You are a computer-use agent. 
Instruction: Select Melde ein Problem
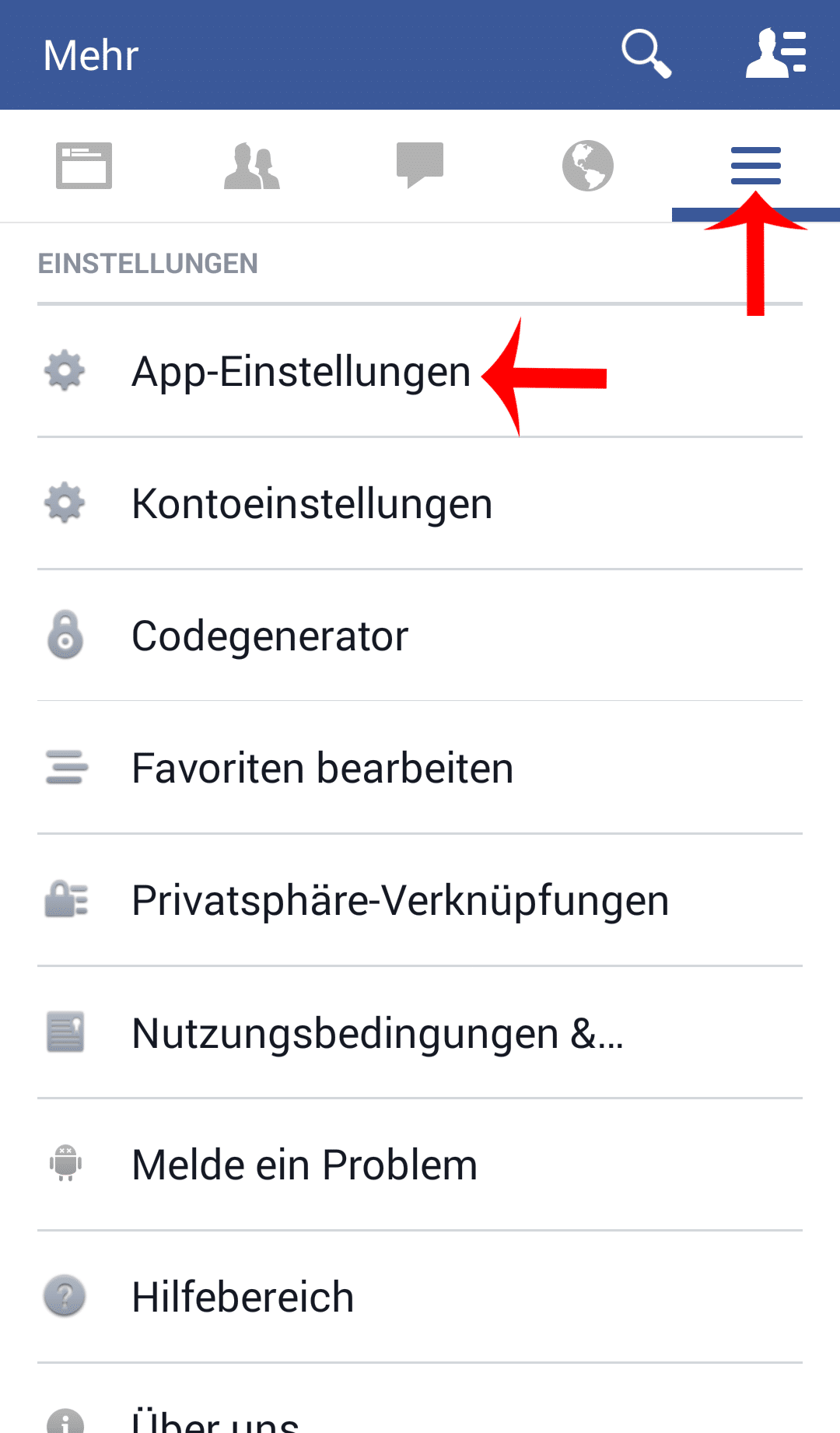click(420, 1165)
